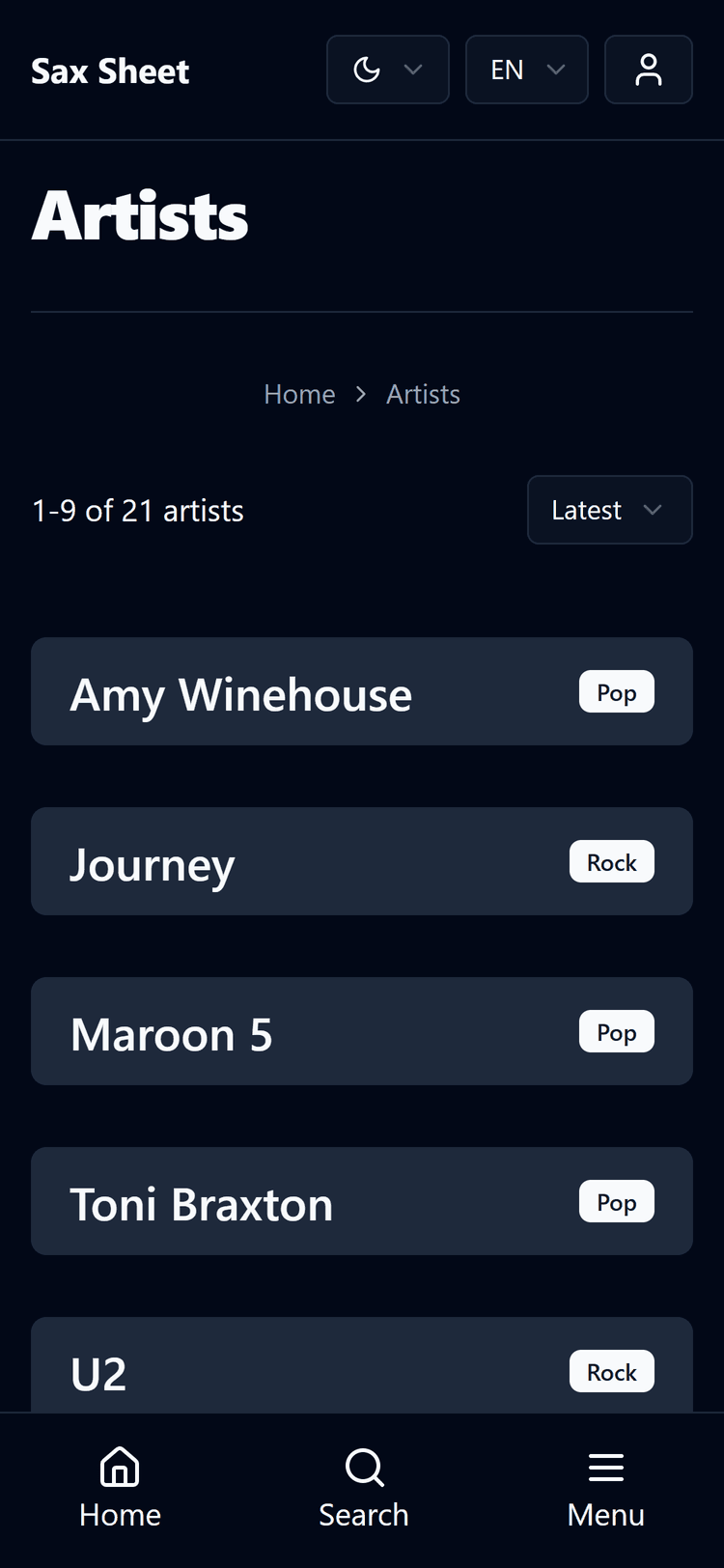
Task: Open the dark mode theme dropdown
Action: pos(387,70)
